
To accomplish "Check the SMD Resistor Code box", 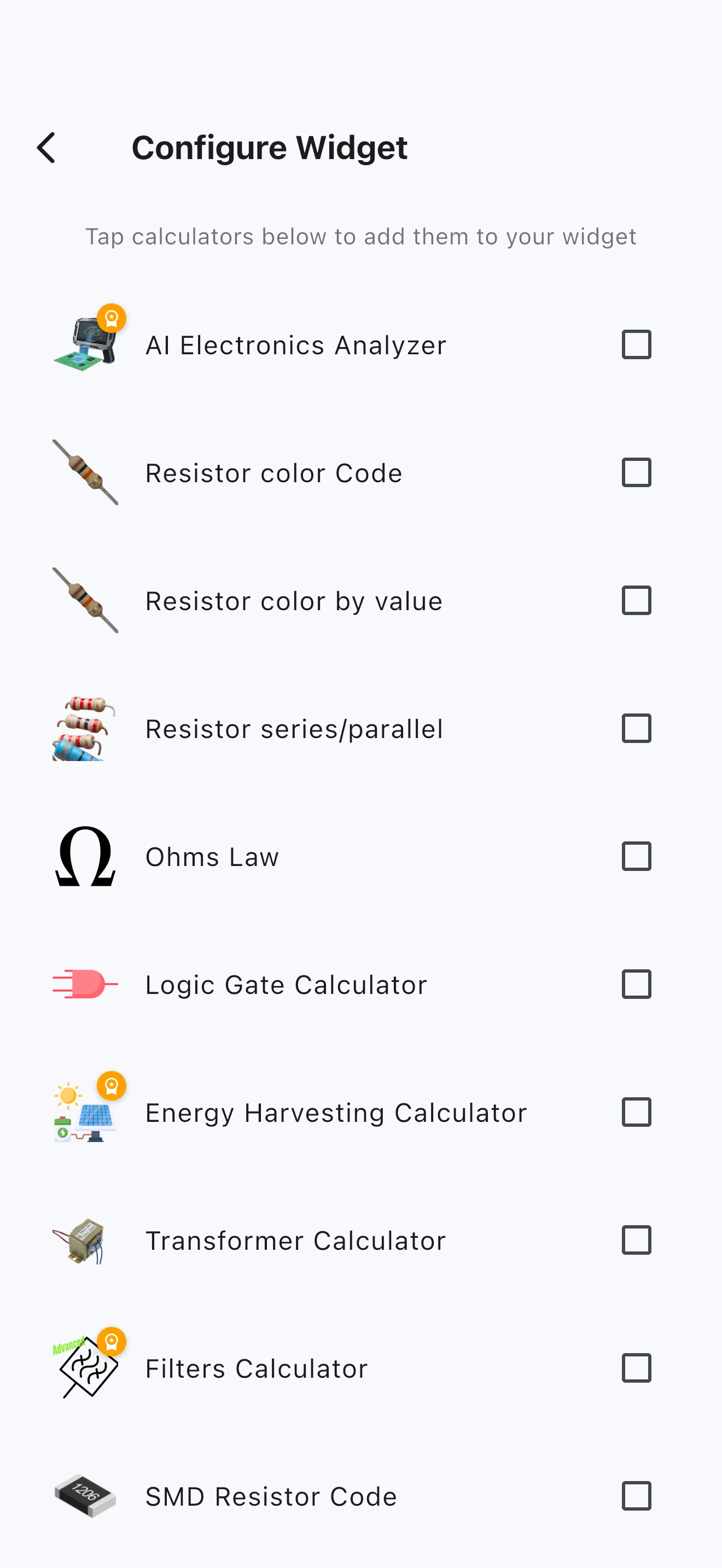I will tap(636, 1496).
